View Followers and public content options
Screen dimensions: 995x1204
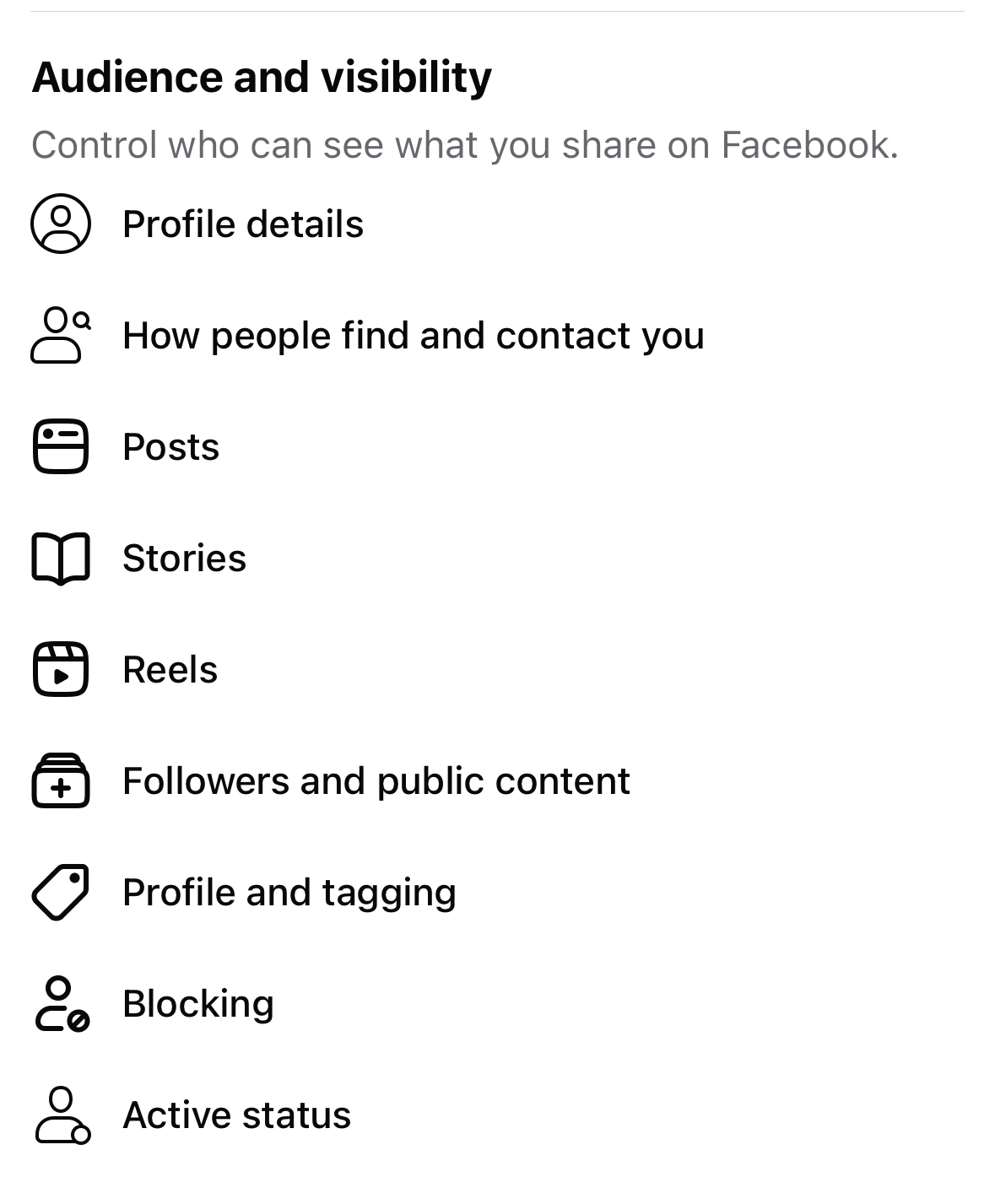point(376,781)
